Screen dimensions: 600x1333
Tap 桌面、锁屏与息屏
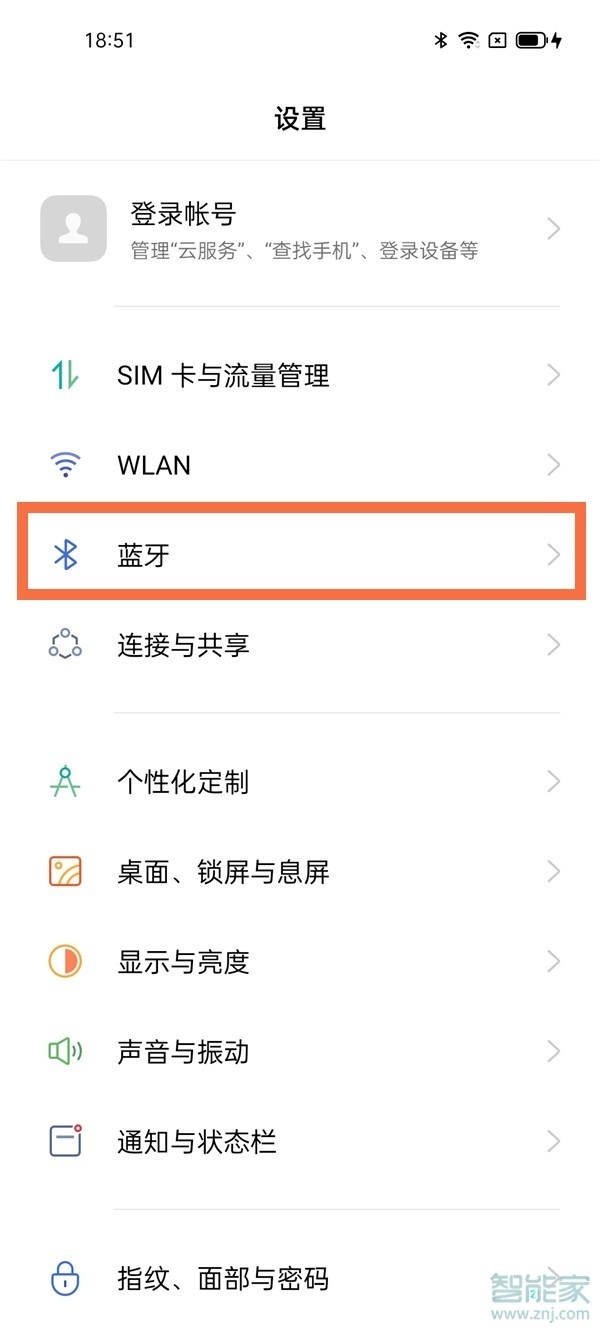pos(300,872)
